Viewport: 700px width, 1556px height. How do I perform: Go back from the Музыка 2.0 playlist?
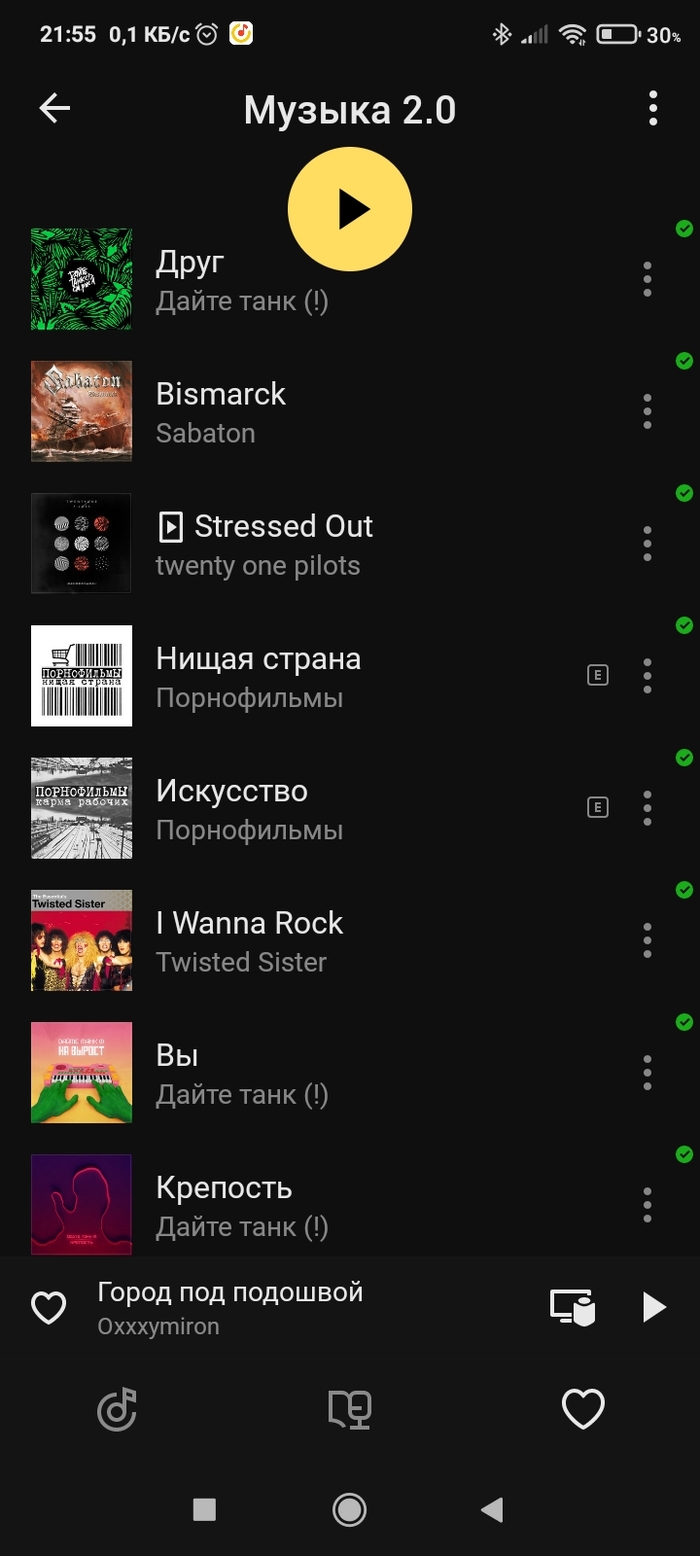55,108
